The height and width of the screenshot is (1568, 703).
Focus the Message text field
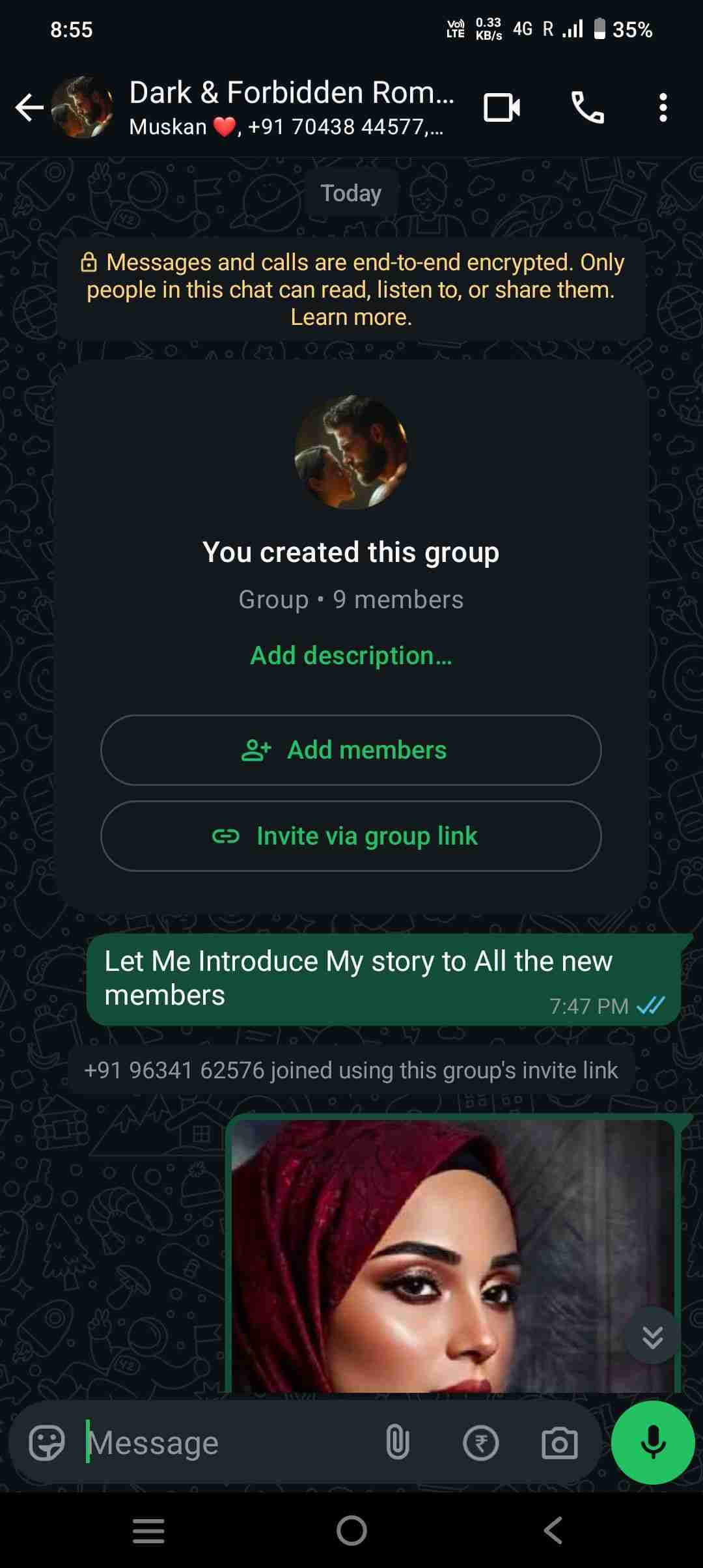[228, 1443]
